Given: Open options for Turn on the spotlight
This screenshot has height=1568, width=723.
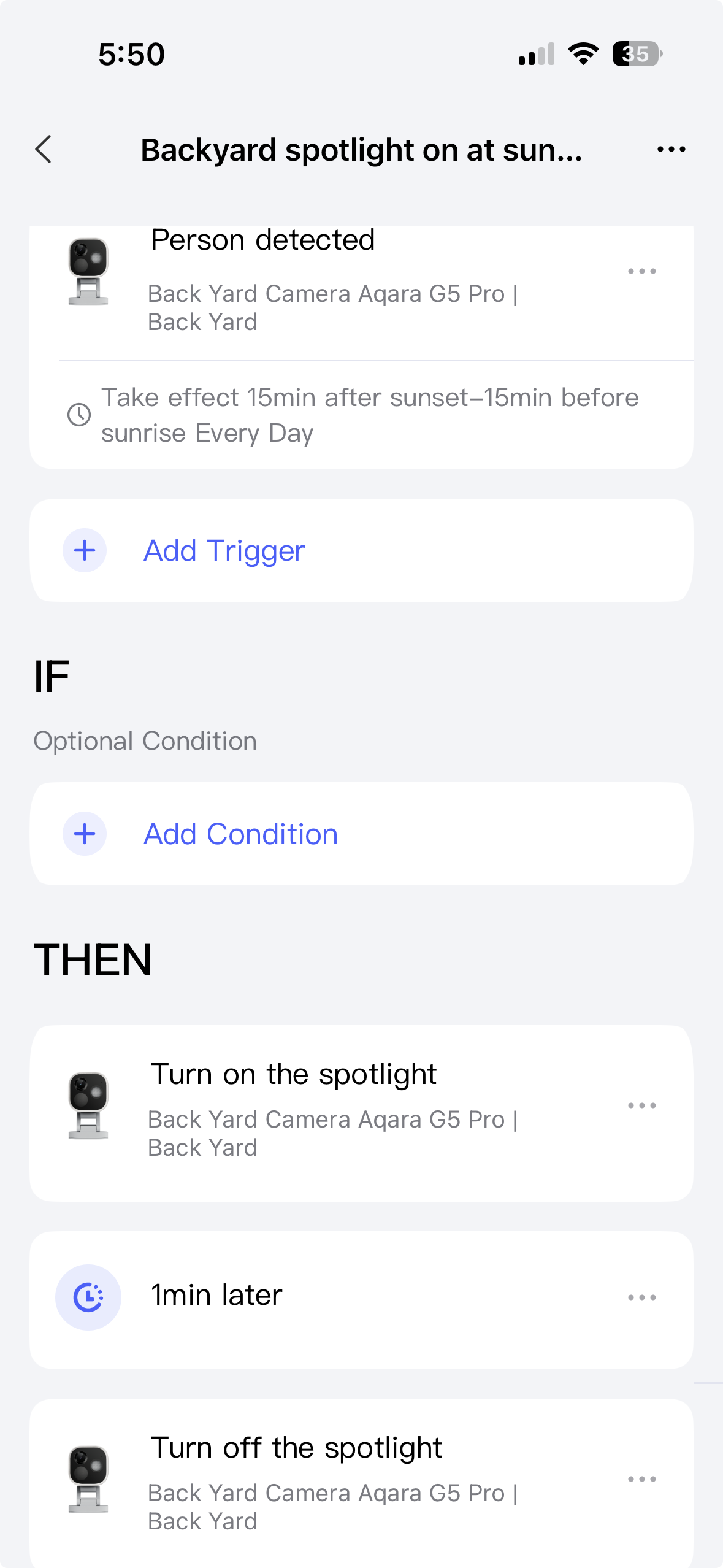Looking at the screenshot, I should 641,1105.
